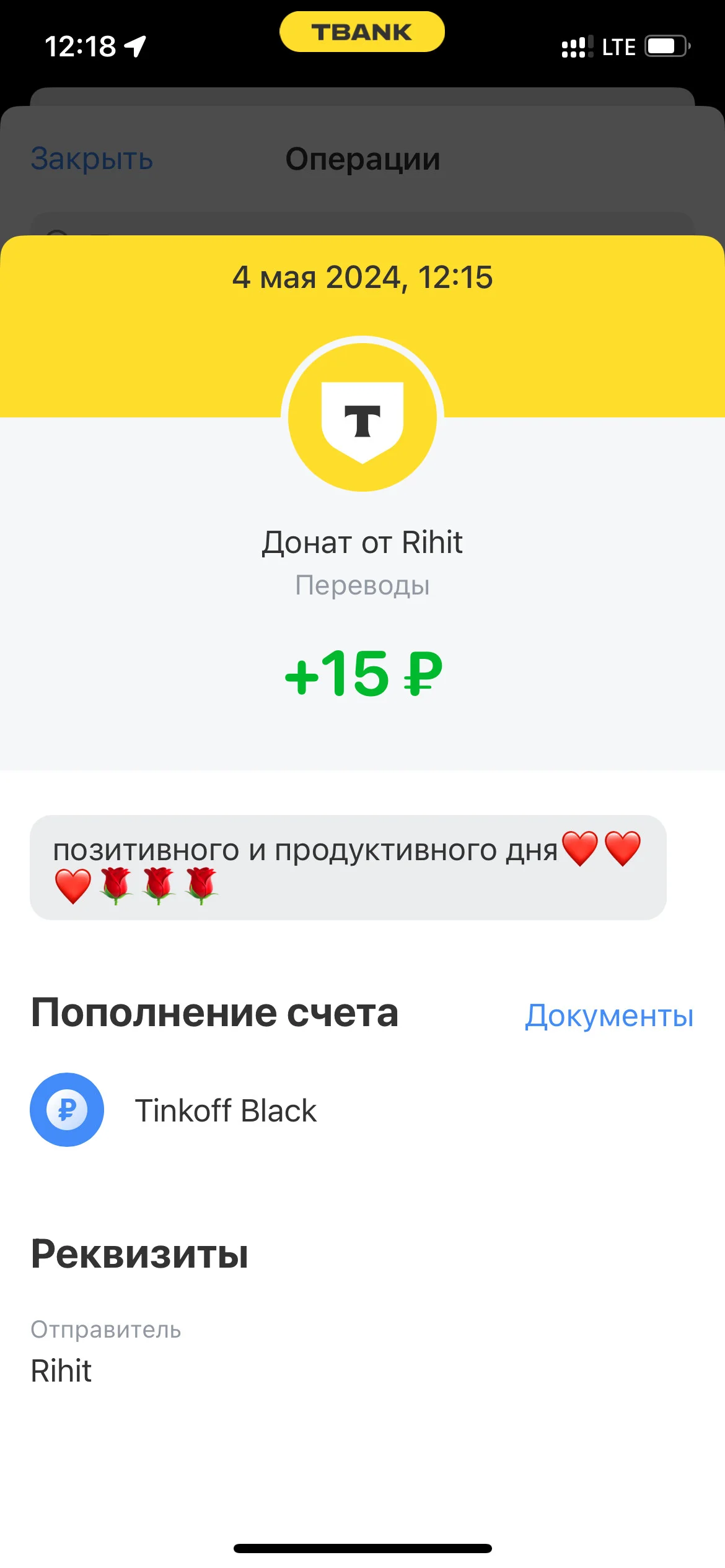Open the Документы link
This screenshot has width=725, height=1568.
(x=609, y=1016)
